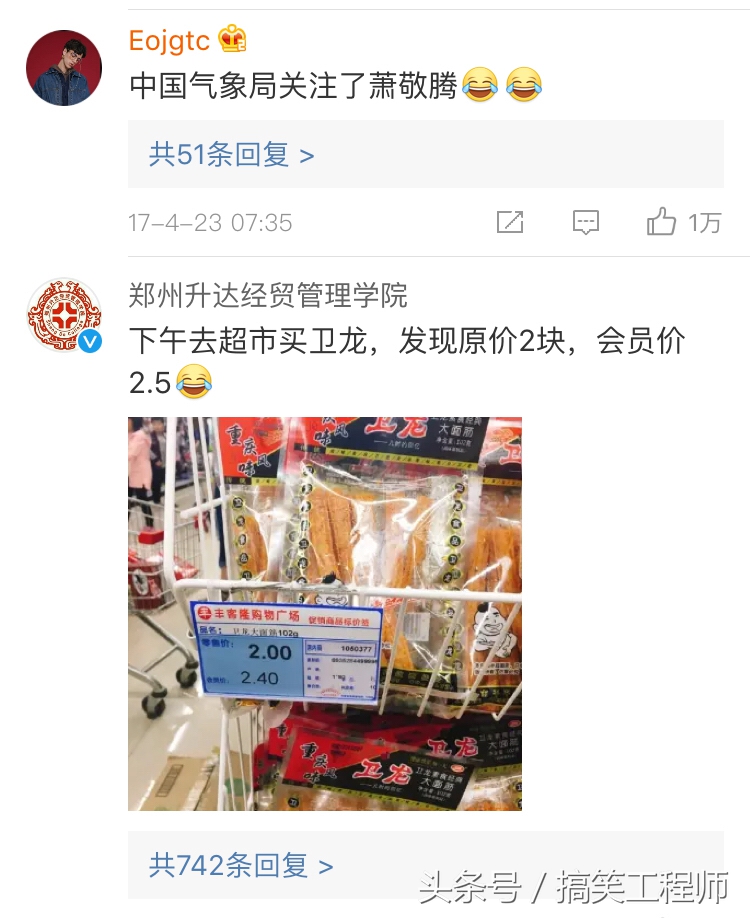Image resolution: width=750 pixels, height=918 pixels.
Task: Tap the red circular school logo avatar
Action: pos(63,313)
